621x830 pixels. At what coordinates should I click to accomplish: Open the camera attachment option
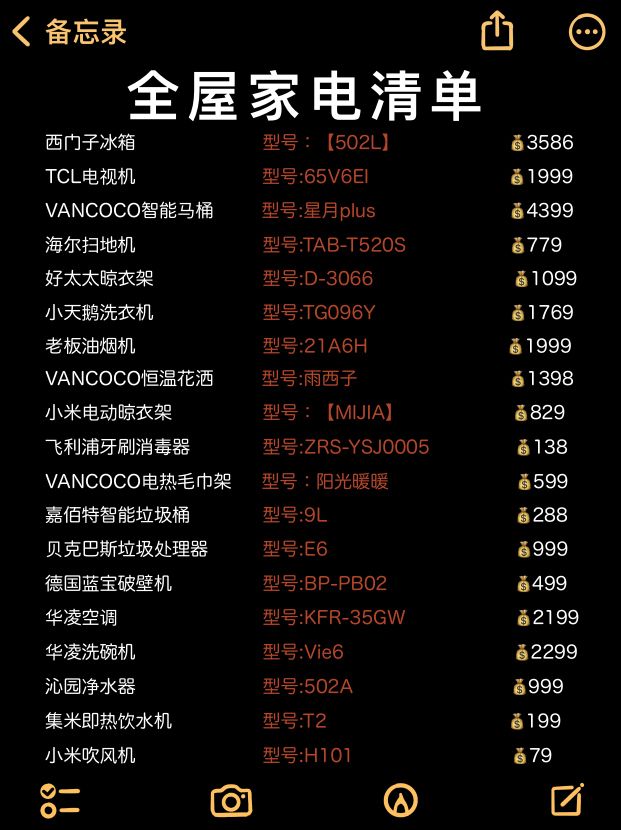[x=231, y=801]
